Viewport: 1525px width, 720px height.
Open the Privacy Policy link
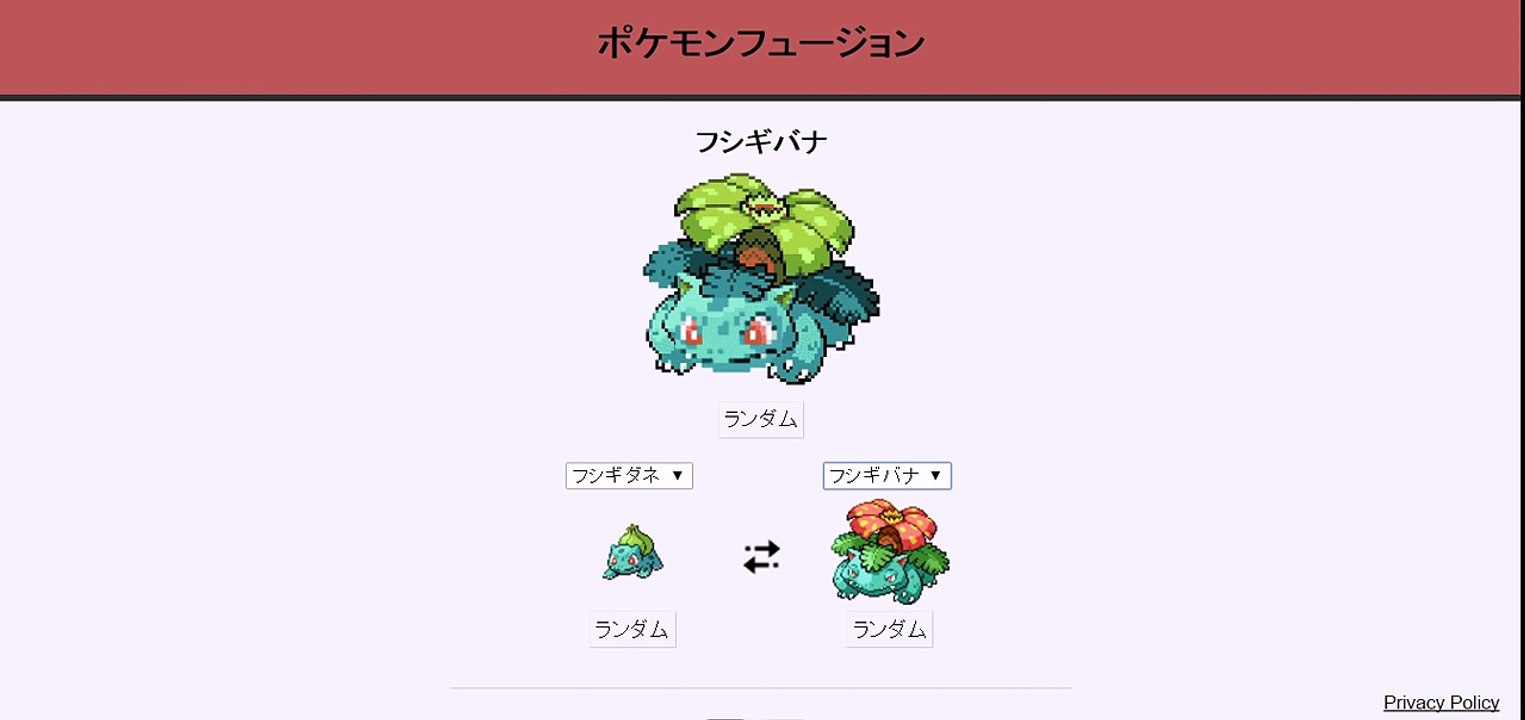tap(1440, 703)
